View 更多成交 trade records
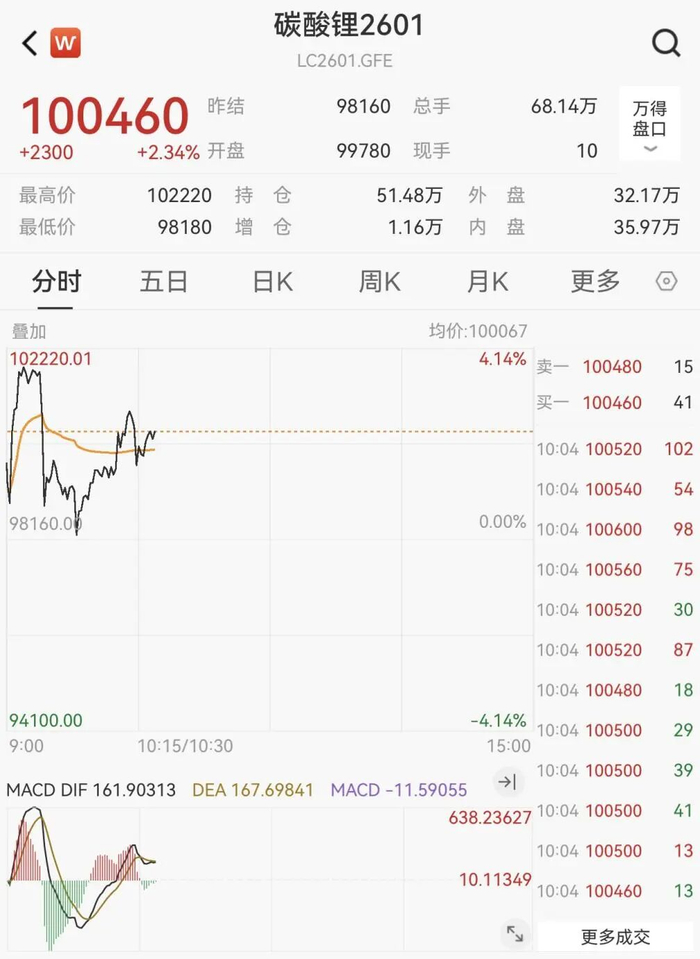The image size is (700, 959). (615, 937)
